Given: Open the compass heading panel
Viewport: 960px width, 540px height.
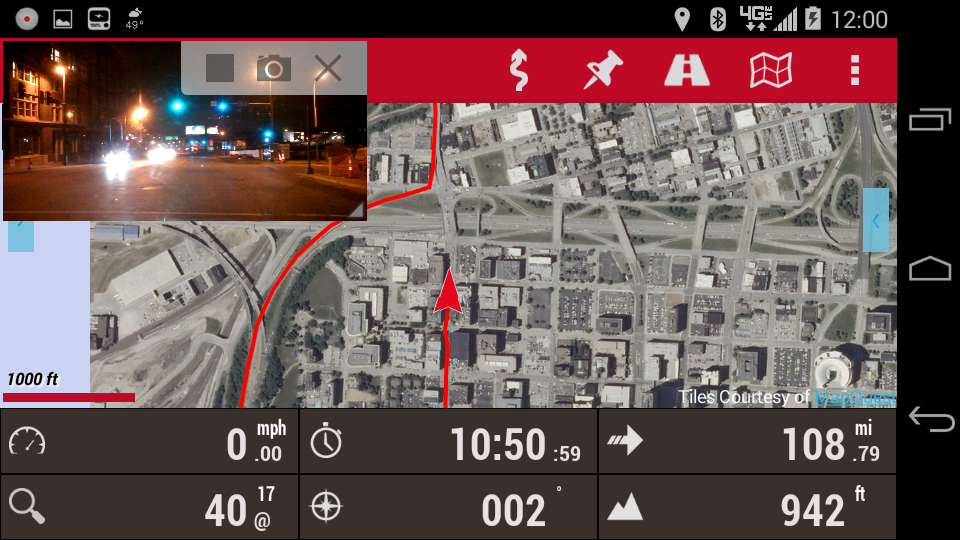Looking at the screenshot, I should point(448,507).
